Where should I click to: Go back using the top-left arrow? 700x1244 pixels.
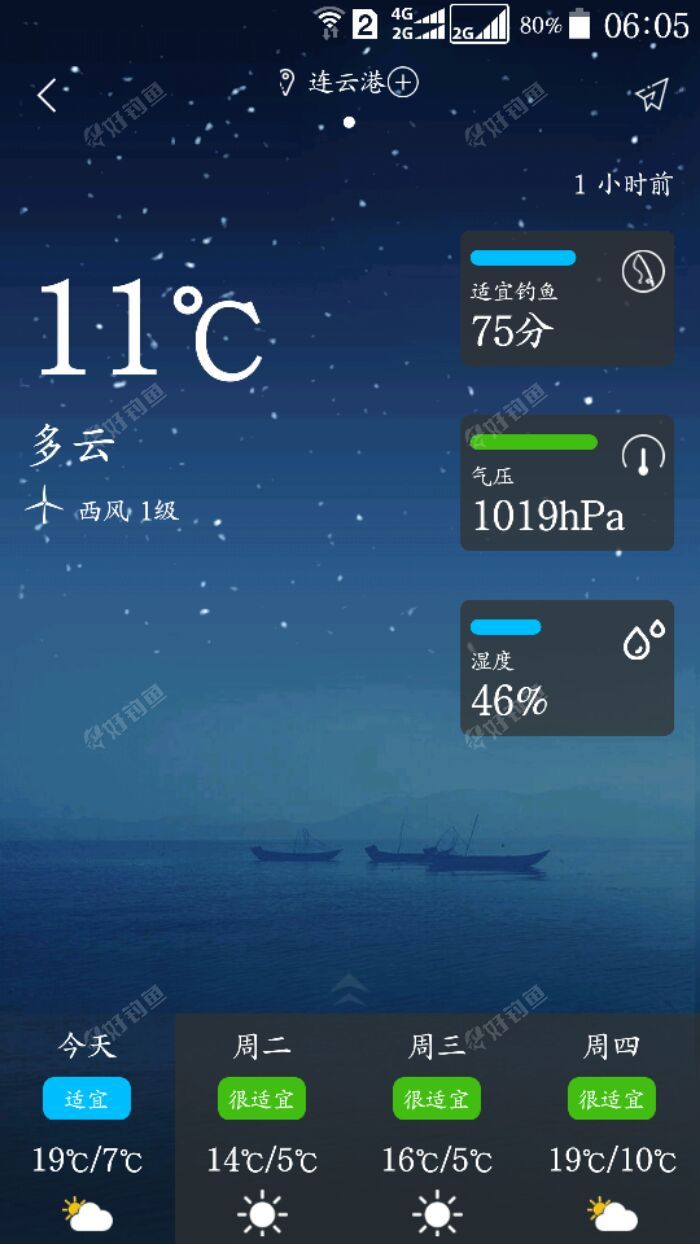(47, 96)
